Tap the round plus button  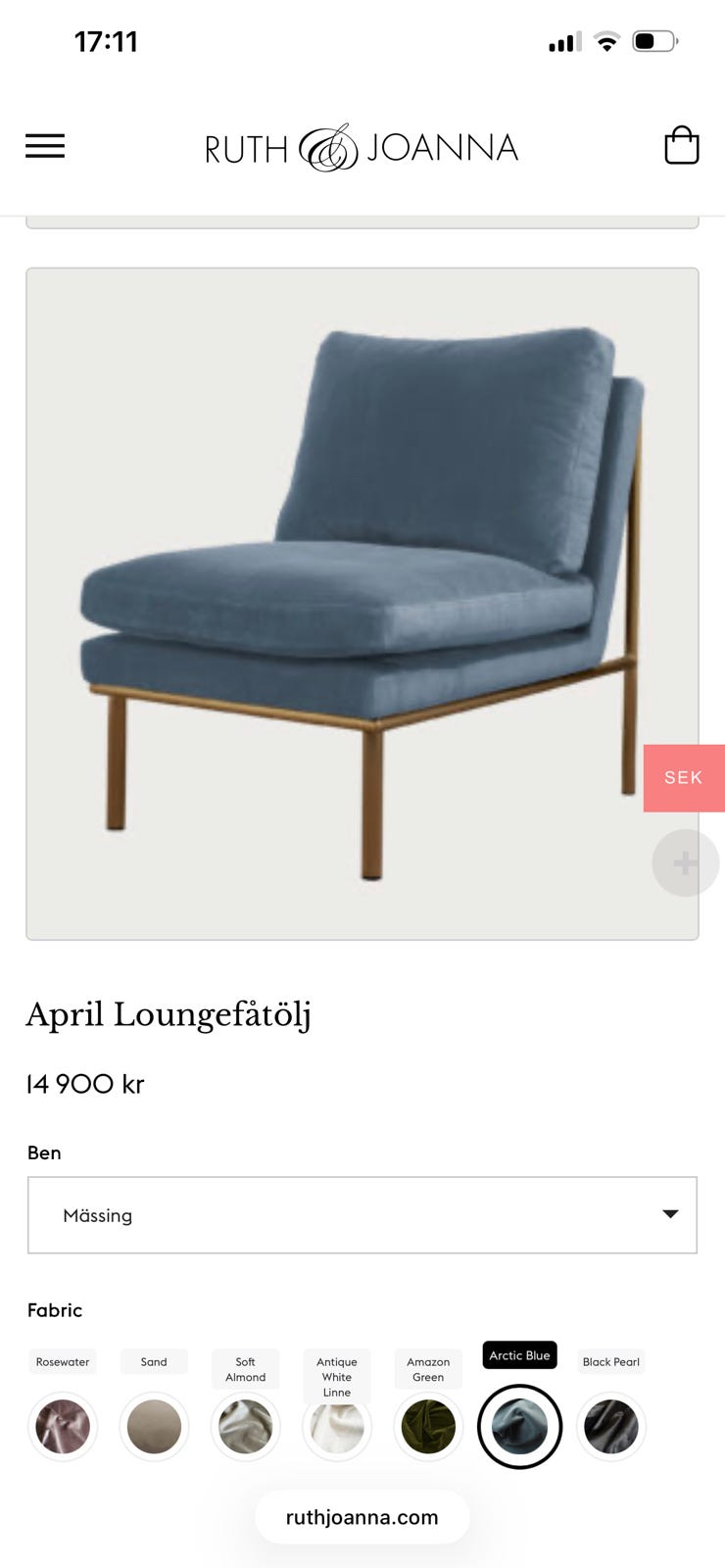(686, 863)
